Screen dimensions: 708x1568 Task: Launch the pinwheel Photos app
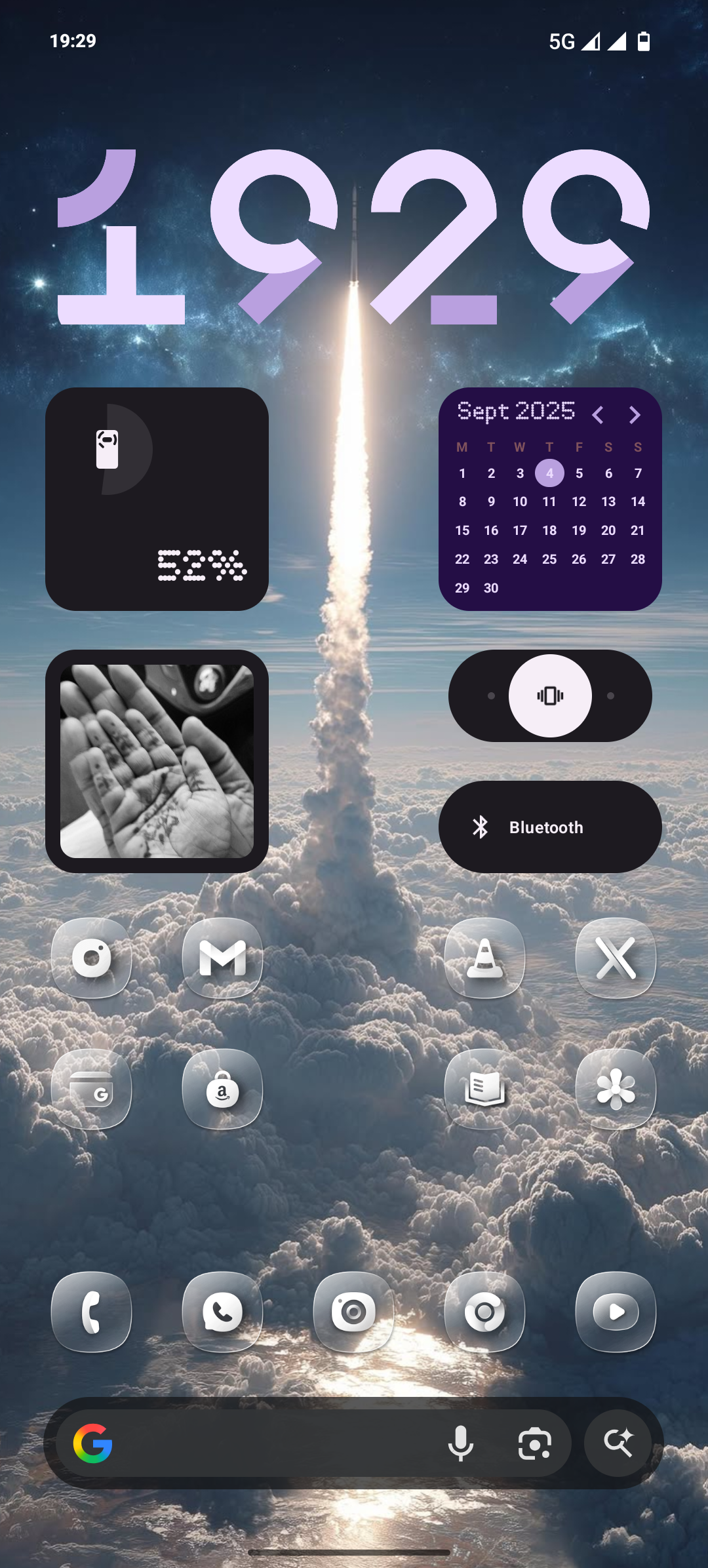point(616,1089)
